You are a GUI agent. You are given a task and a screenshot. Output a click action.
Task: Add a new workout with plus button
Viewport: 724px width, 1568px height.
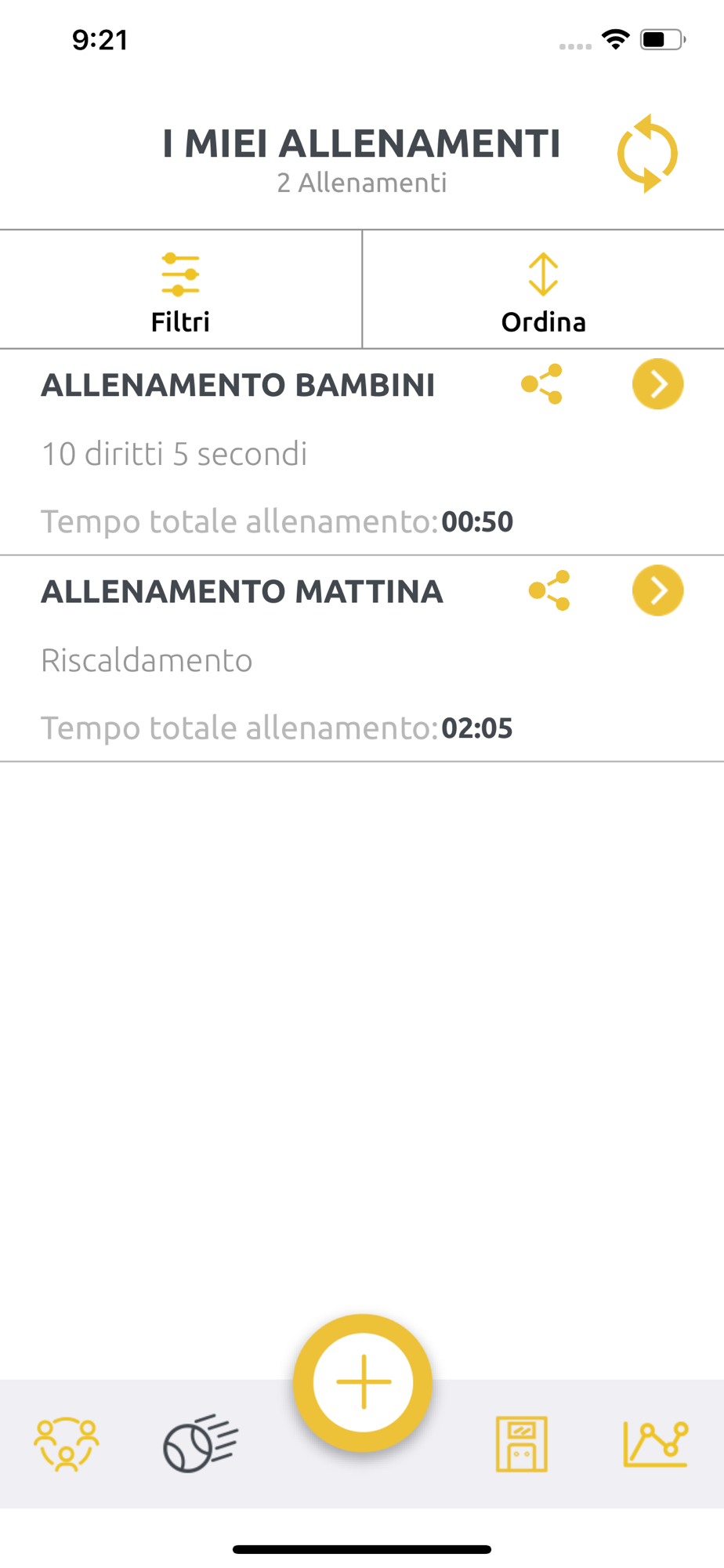(x=363, y=1382)
